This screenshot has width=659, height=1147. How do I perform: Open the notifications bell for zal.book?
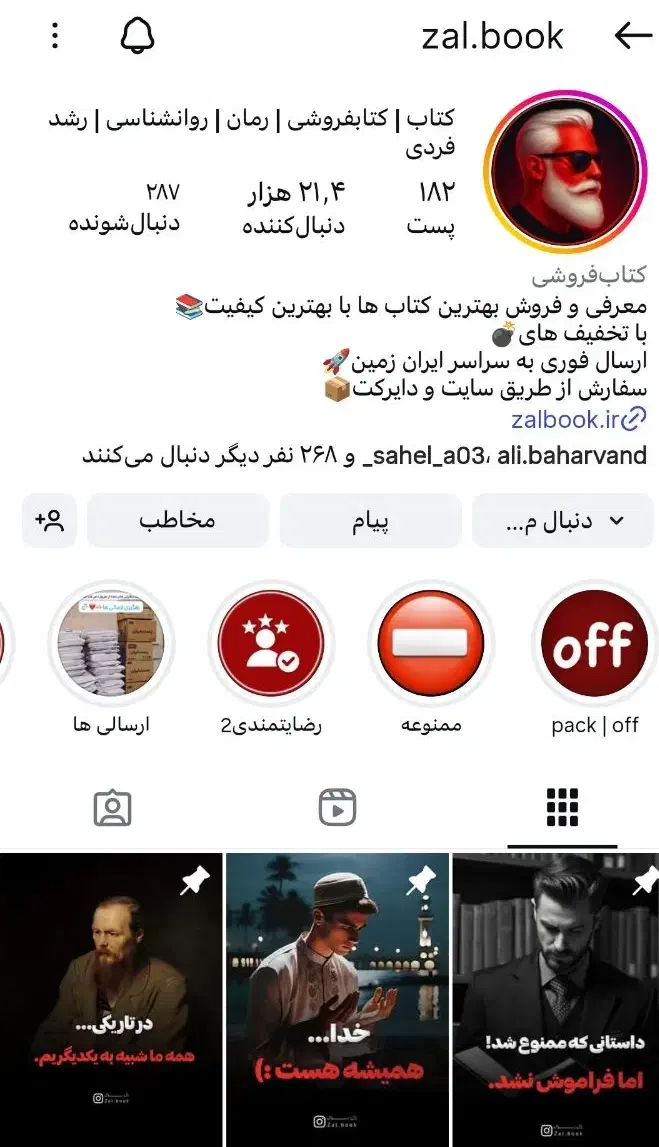click(x=138, y=37)
